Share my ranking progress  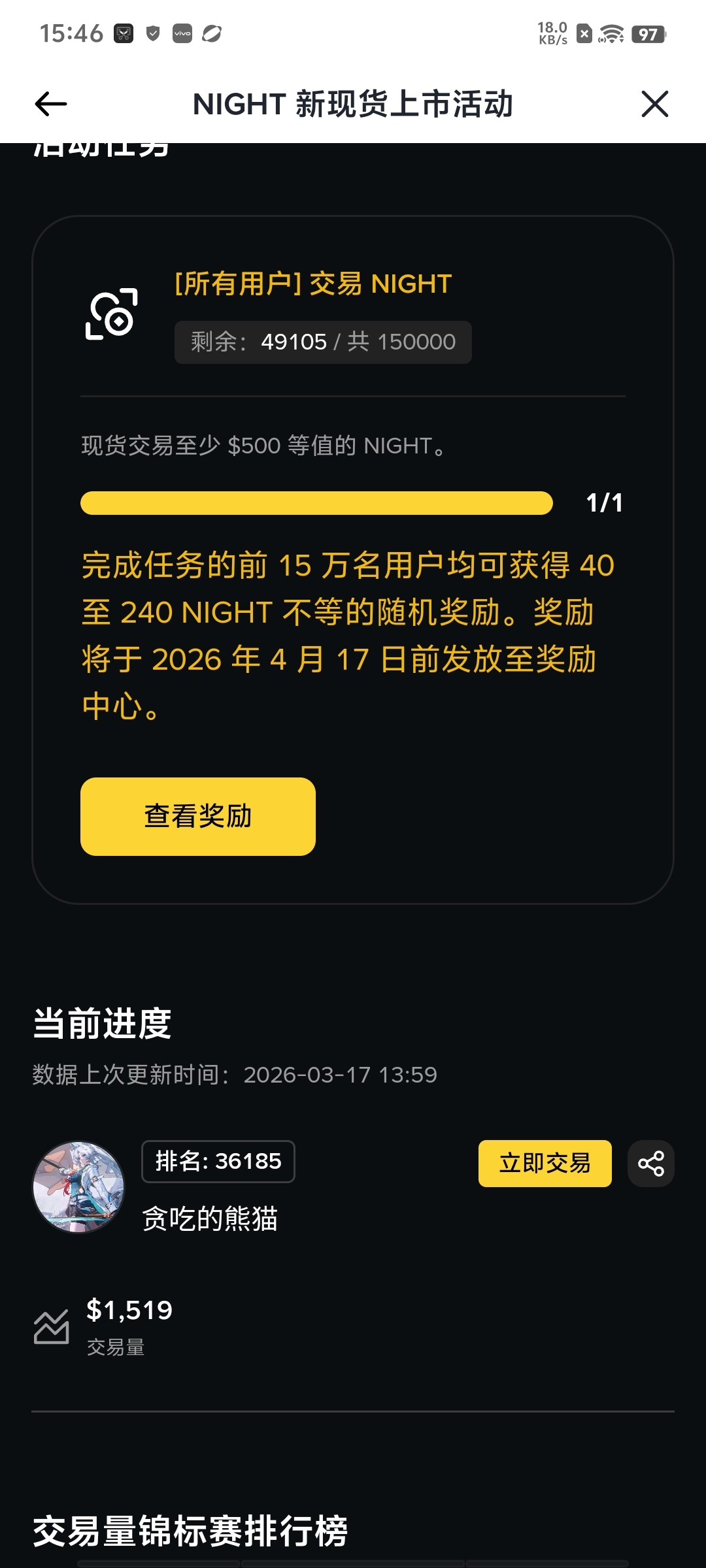(x=651, y=1164)
